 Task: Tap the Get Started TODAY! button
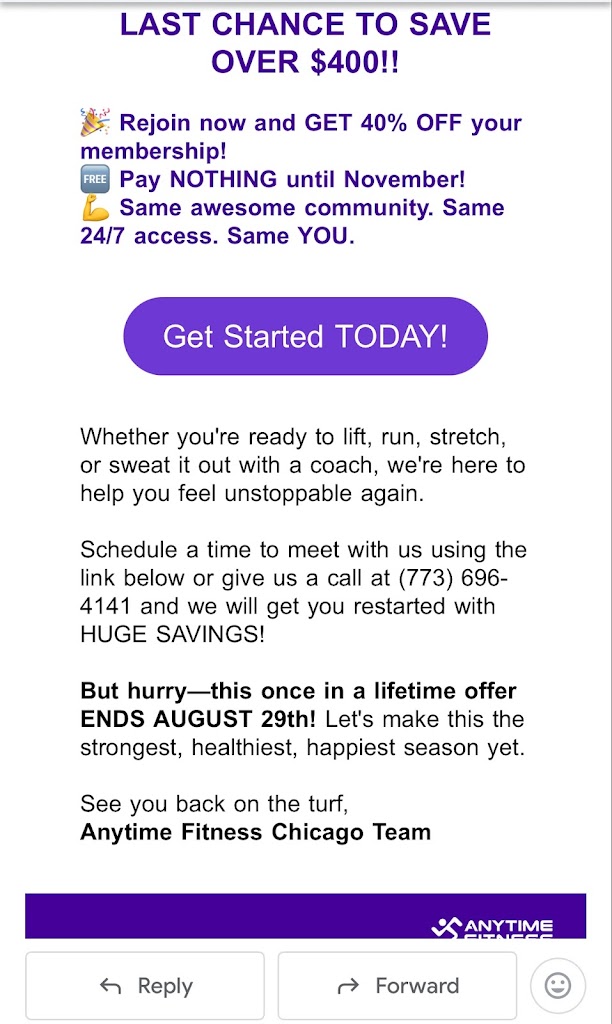tap(305, 336)
